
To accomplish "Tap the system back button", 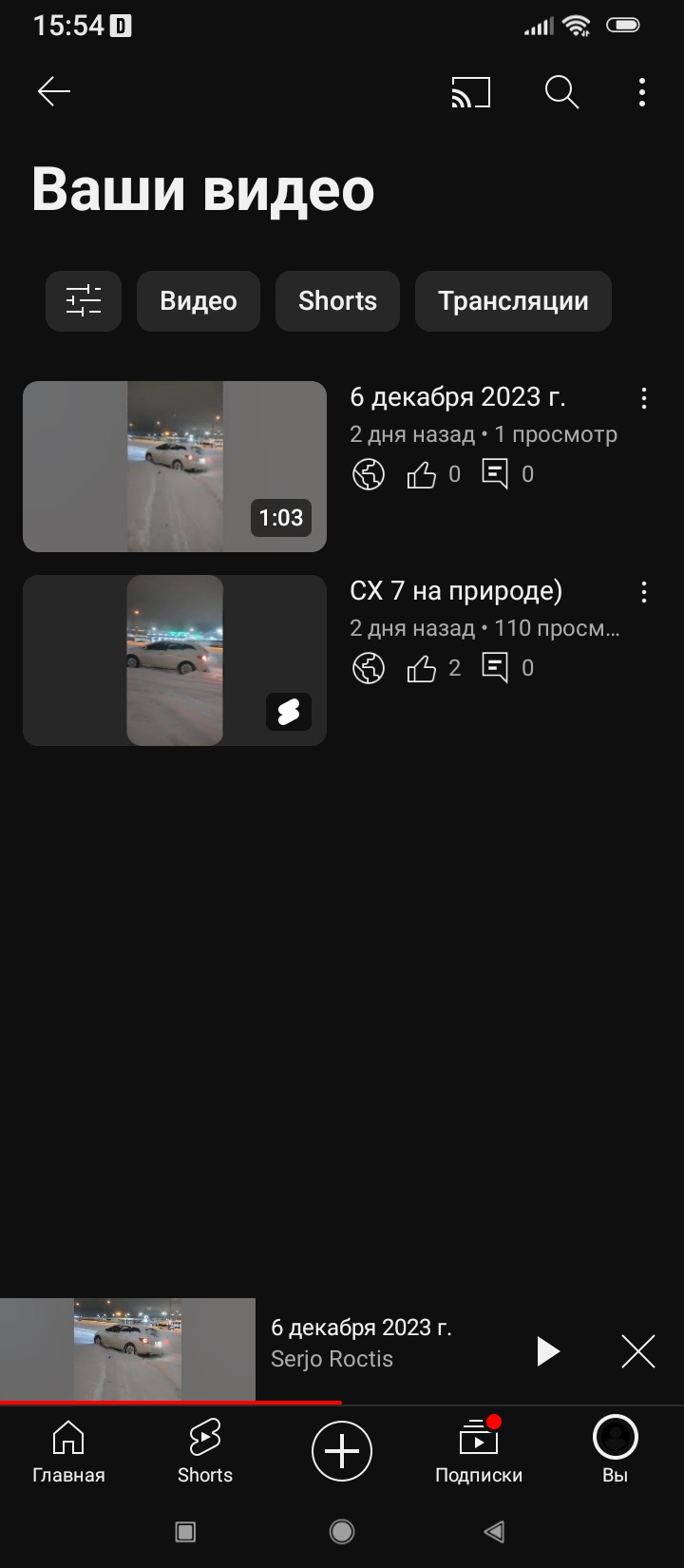I will tap(494, 1531).
